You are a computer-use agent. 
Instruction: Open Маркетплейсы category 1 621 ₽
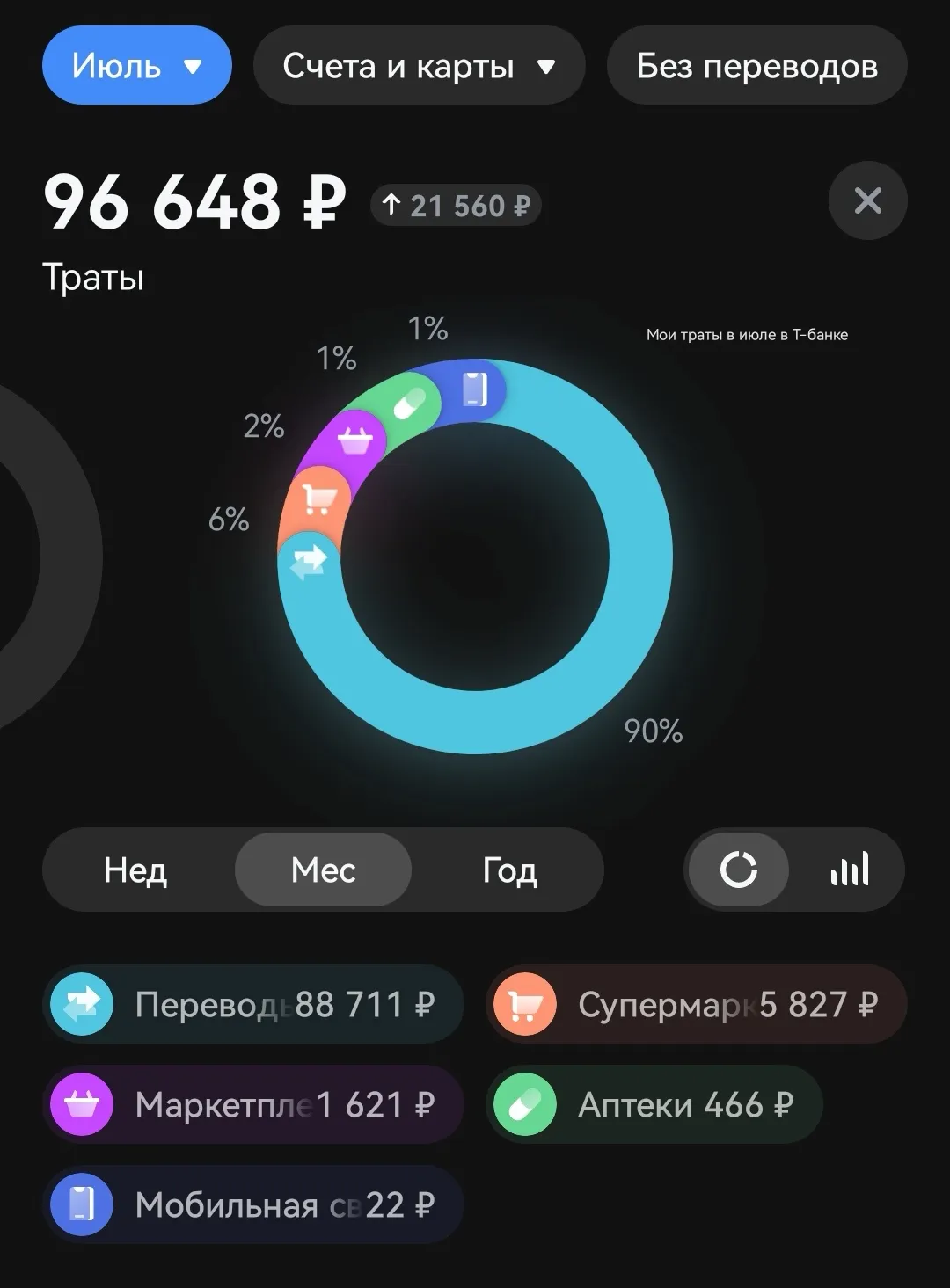point(253,1104)
